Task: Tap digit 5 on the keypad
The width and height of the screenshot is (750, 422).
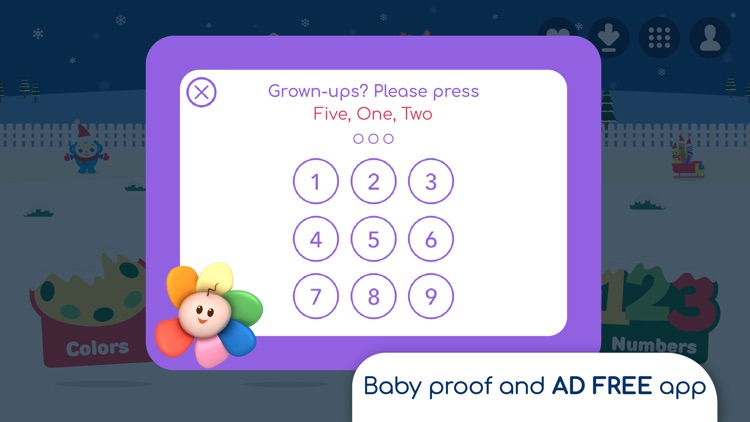Action: coord(374,240)
